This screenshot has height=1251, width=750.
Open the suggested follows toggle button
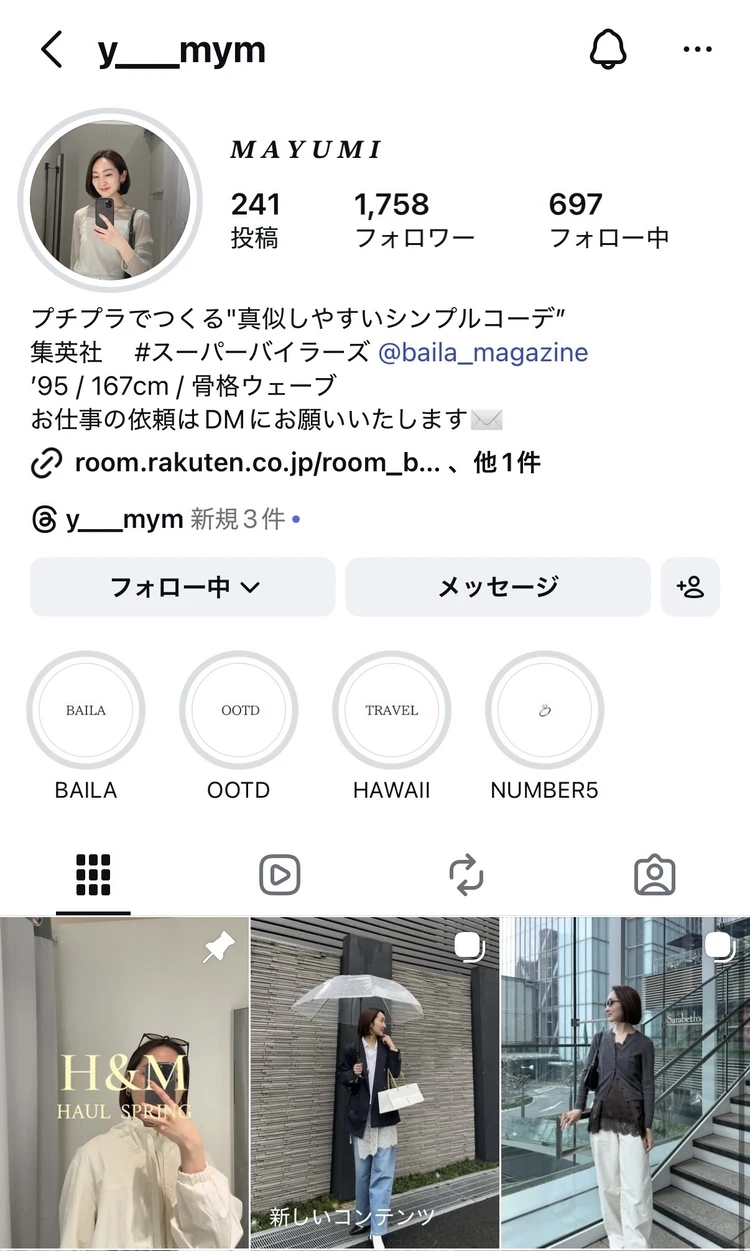(691, 588)
